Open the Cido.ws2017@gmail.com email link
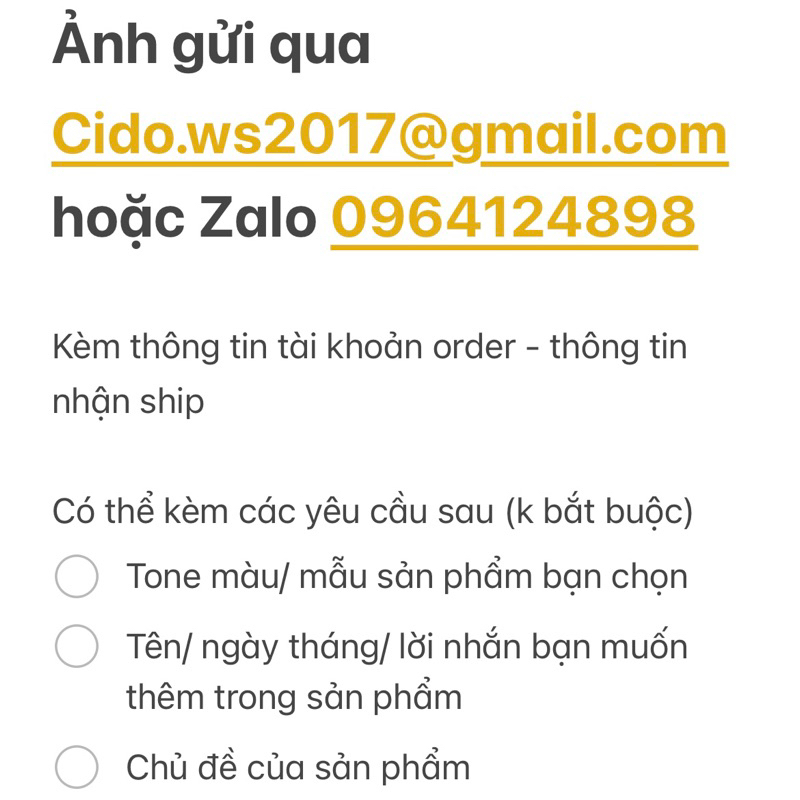800x800 pixels. click(389, 134)
